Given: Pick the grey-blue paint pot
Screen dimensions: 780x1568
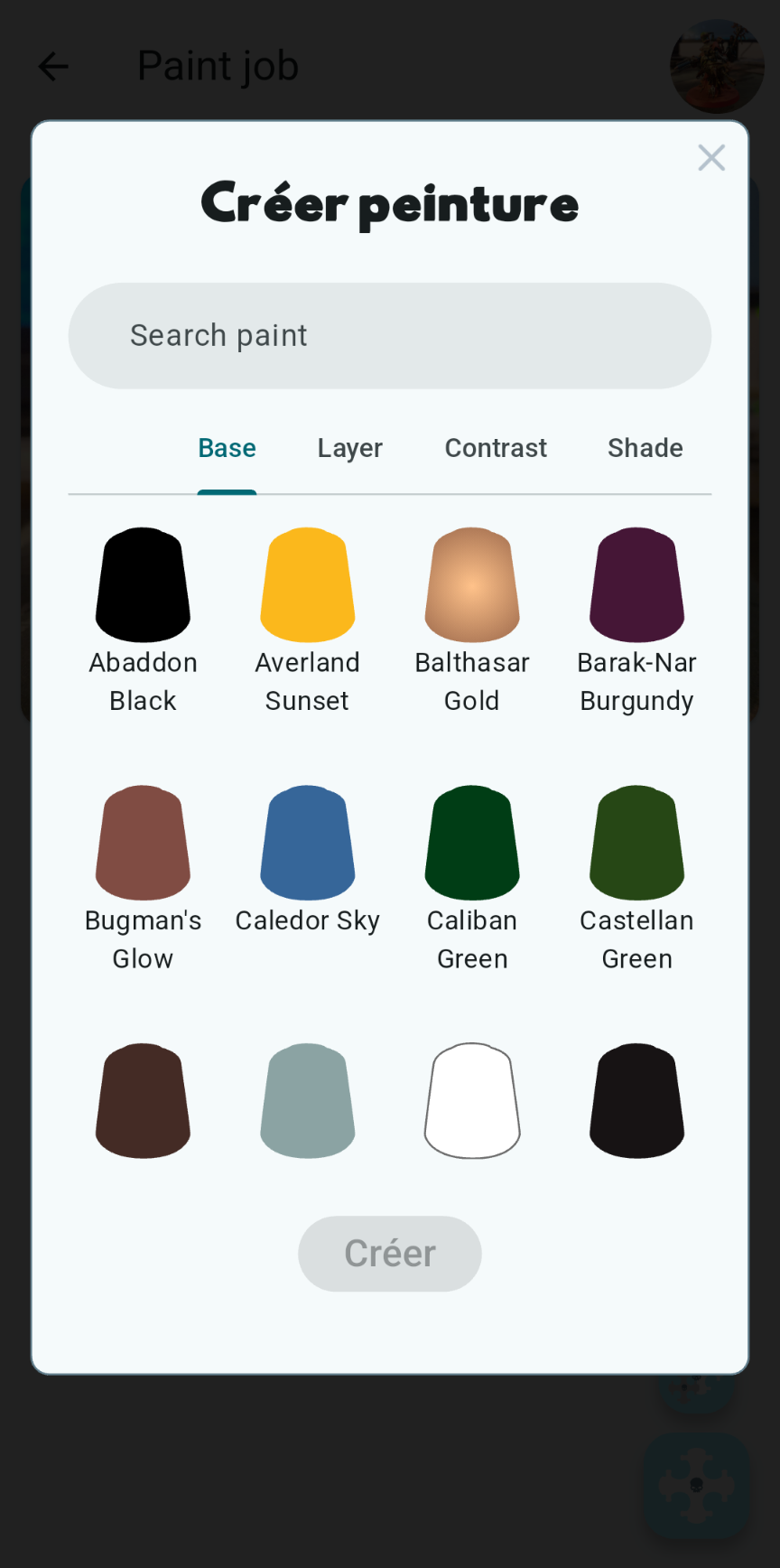Looking at the screenshot, I should pos(307,1100).
